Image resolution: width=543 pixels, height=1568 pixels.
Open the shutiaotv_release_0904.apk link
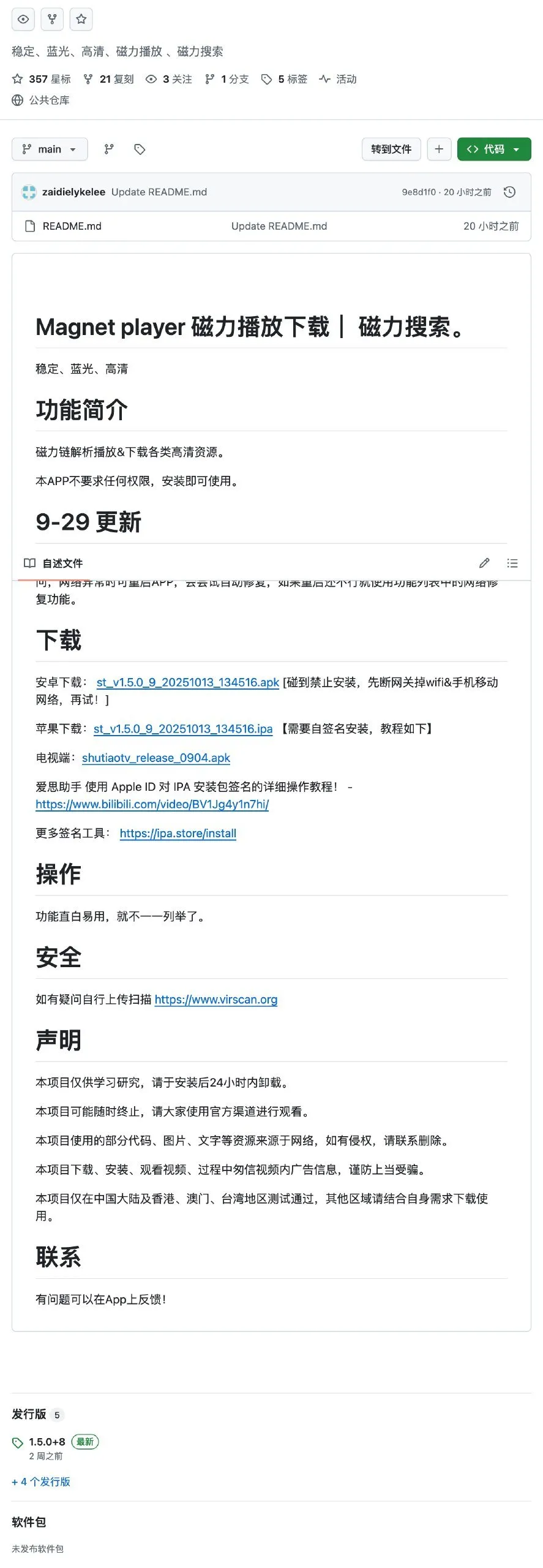click(156, 758)
